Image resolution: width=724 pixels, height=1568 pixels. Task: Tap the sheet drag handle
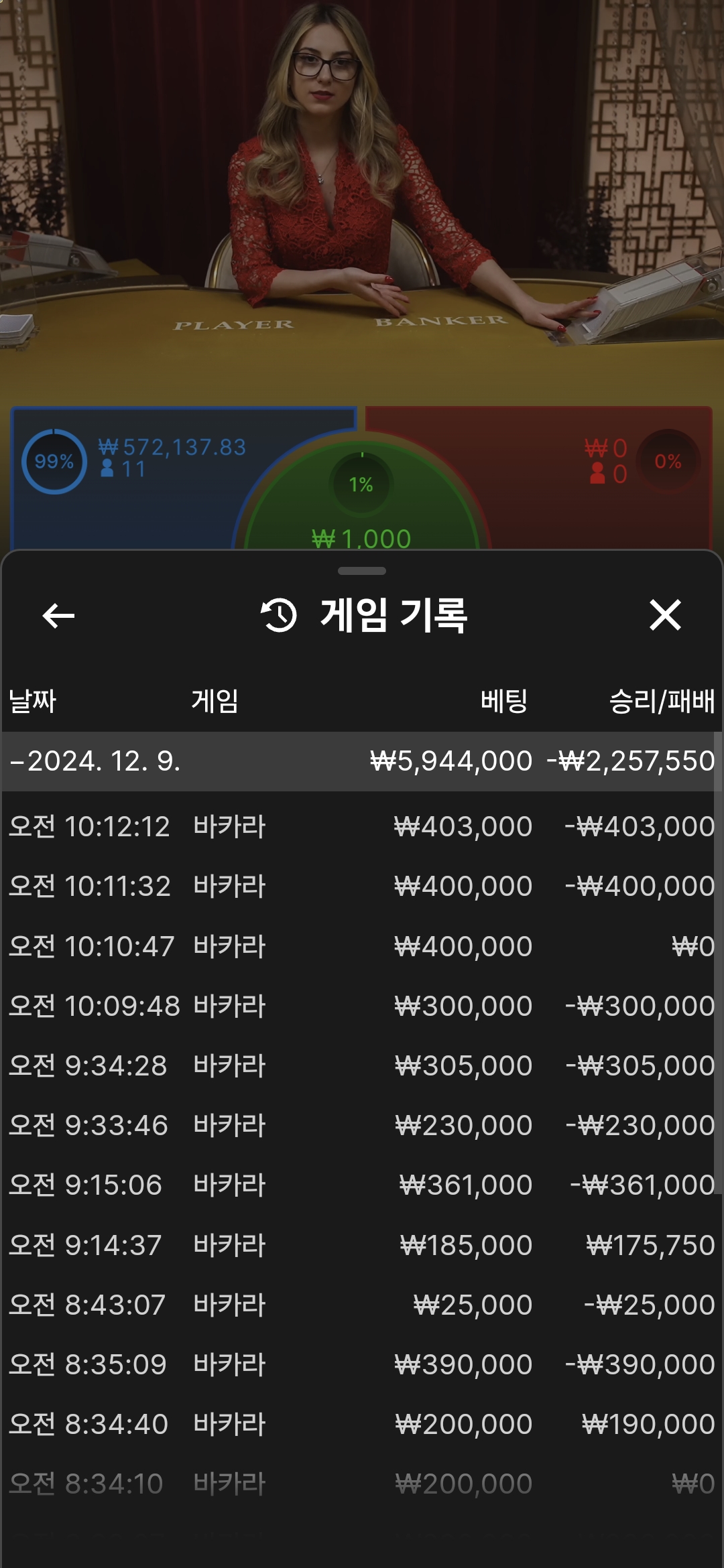362,571
